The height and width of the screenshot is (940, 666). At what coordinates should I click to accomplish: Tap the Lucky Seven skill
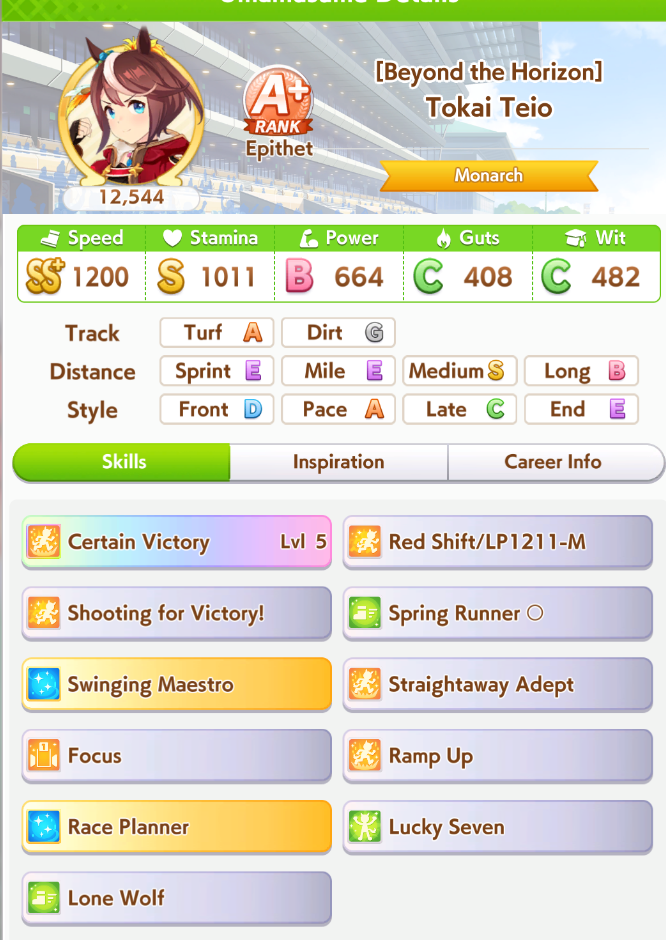[497, 827]
